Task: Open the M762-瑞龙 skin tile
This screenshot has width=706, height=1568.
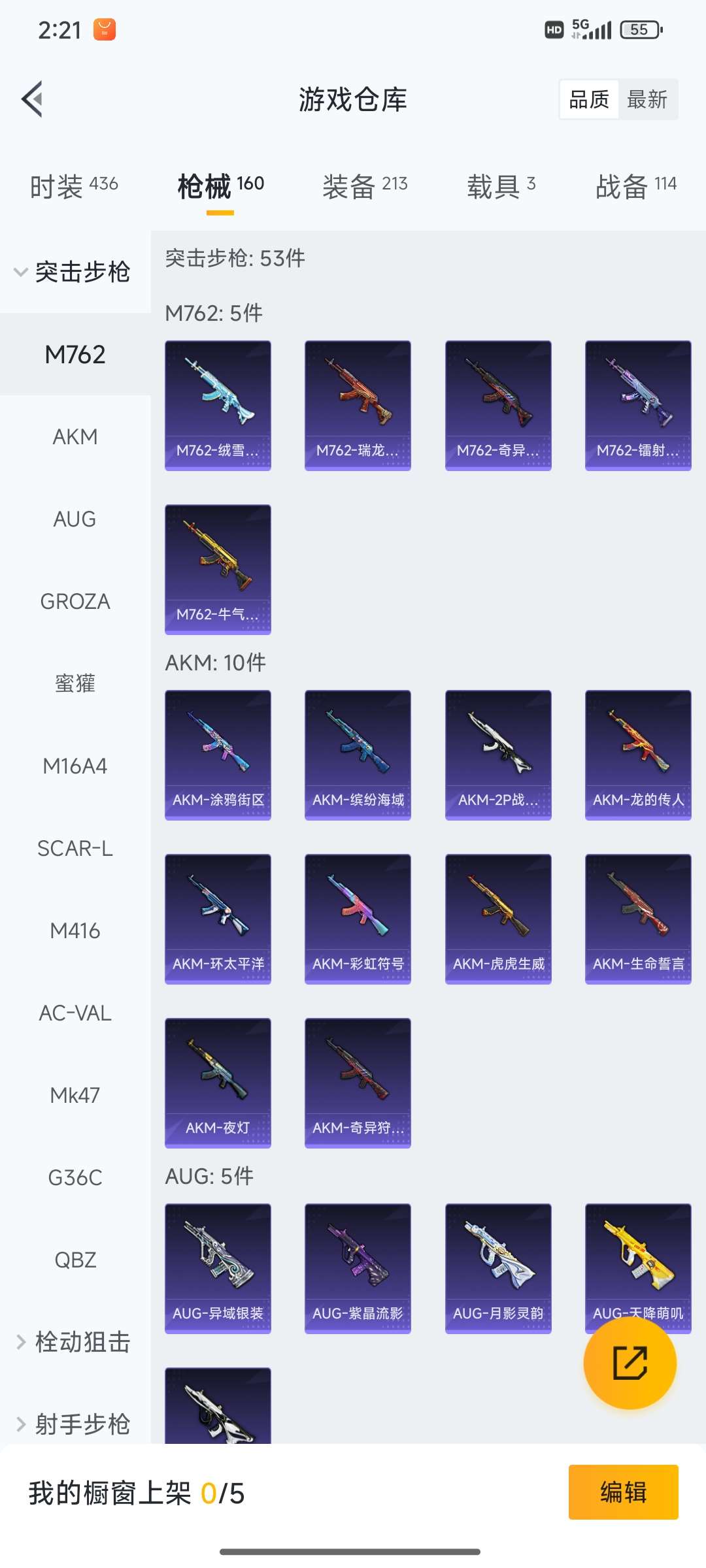Action: [x=358, y=405]
